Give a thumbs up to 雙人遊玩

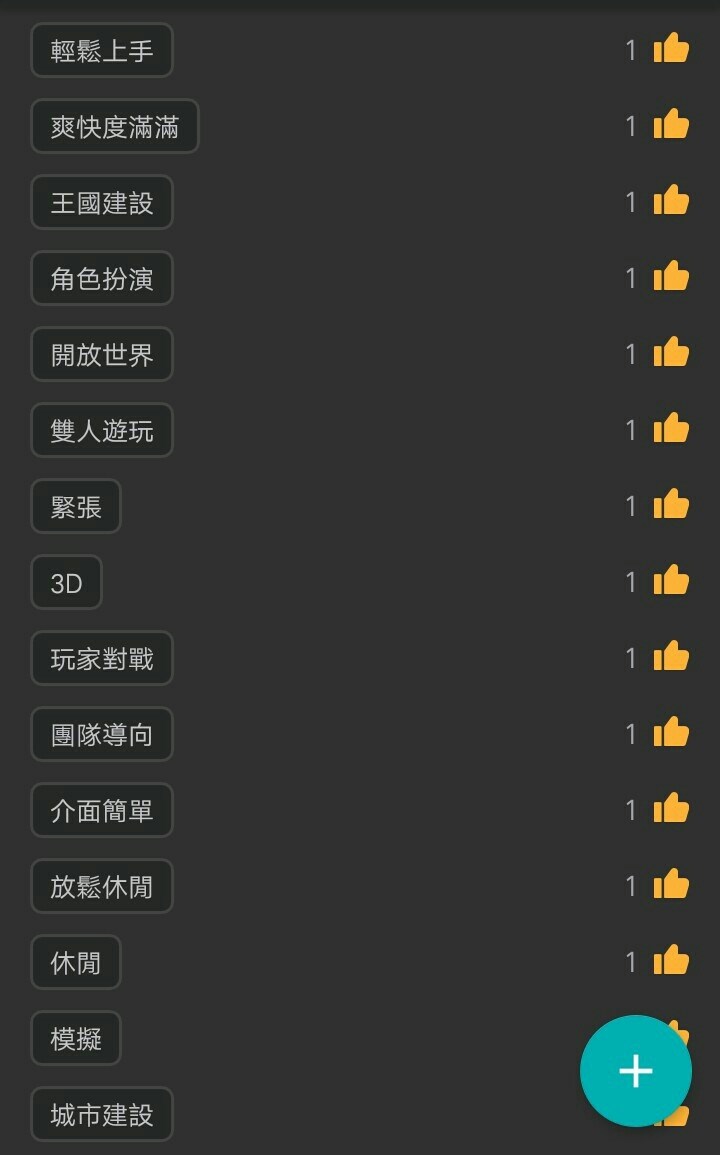tap(671, 429)
